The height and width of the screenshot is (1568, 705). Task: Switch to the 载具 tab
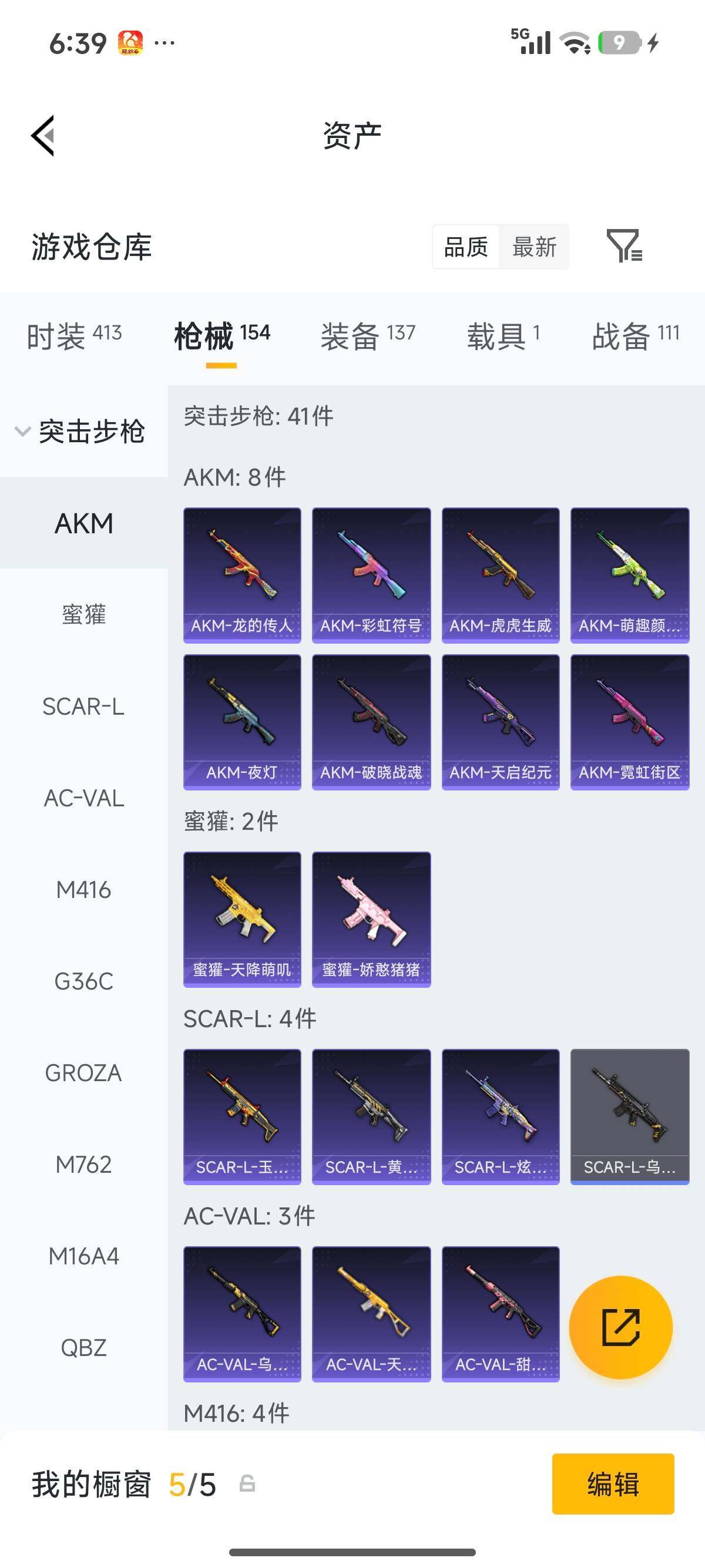tap(503, 336)
